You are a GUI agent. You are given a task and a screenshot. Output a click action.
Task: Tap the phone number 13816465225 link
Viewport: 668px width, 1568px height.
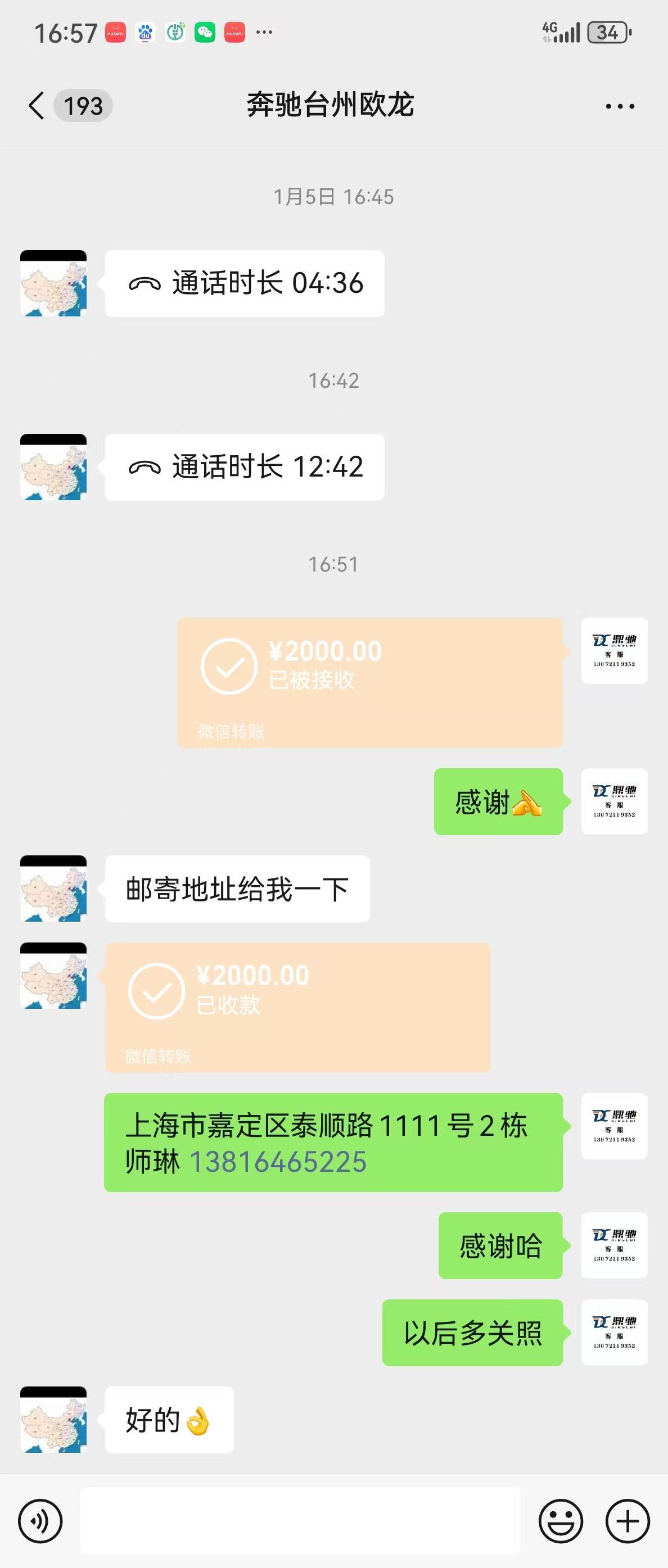click(278, 1162)
